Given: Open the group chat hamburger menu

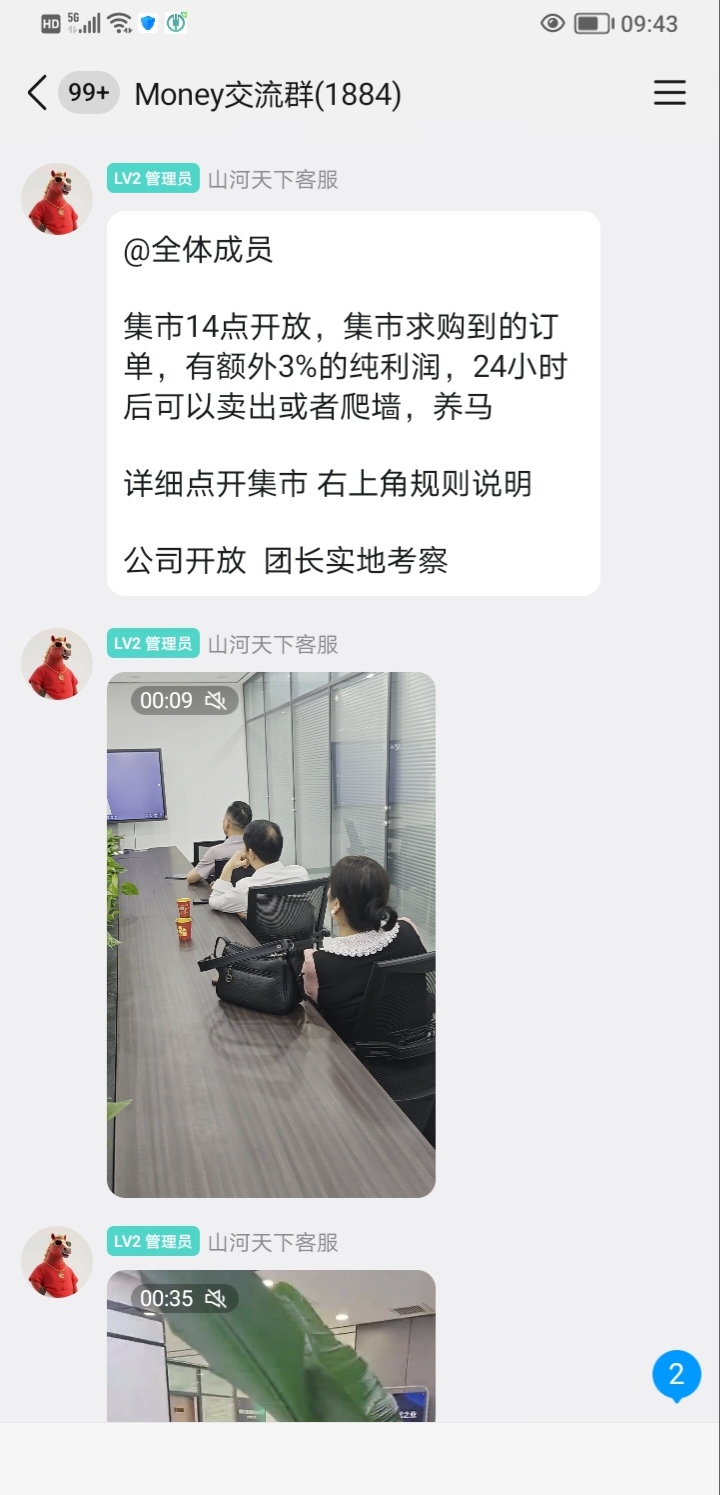Looking at the screenshot, I should (x=670, y=93).
